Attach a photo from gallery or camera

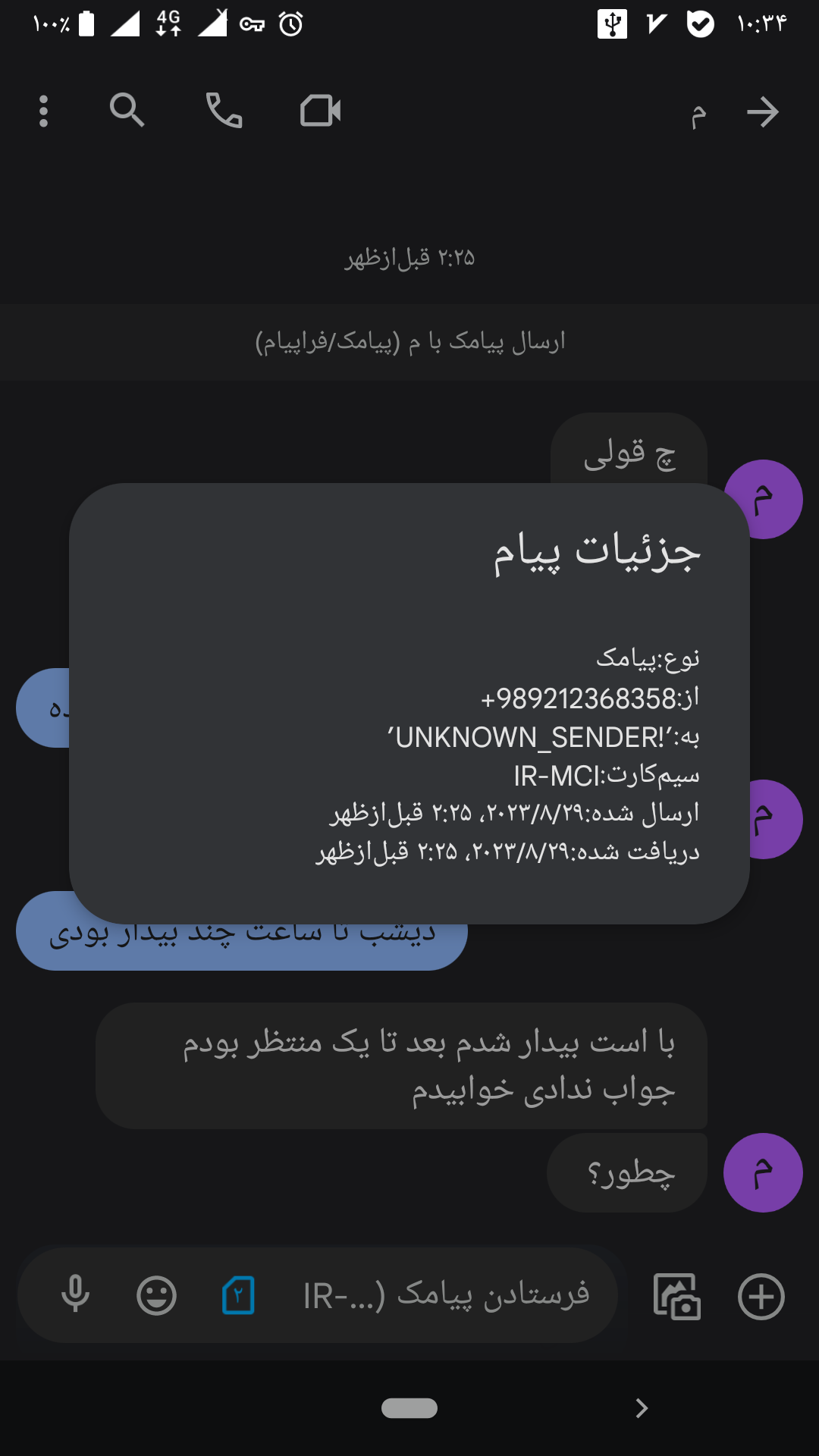677,1296
